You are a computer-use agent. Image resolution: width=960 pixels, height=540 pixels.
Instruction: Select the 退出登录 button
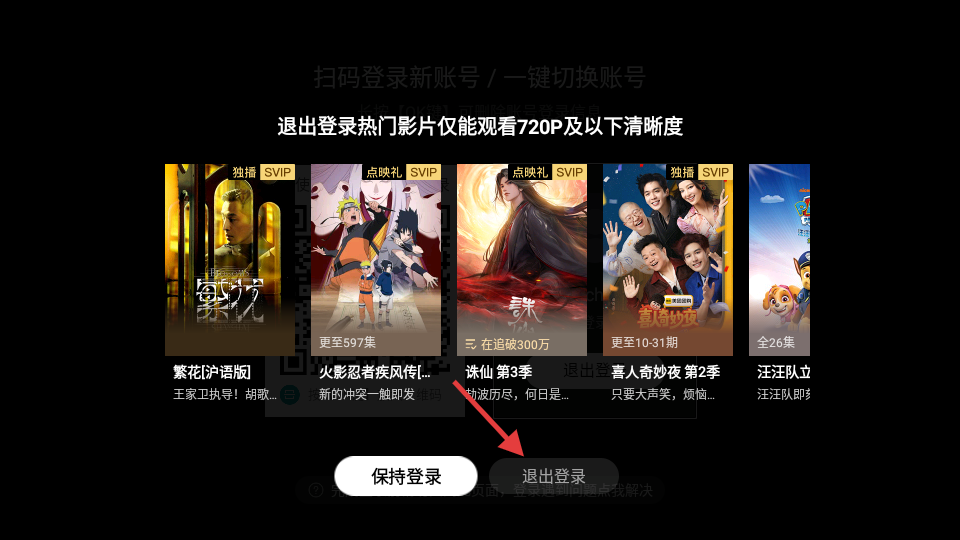tap(554, 476)
